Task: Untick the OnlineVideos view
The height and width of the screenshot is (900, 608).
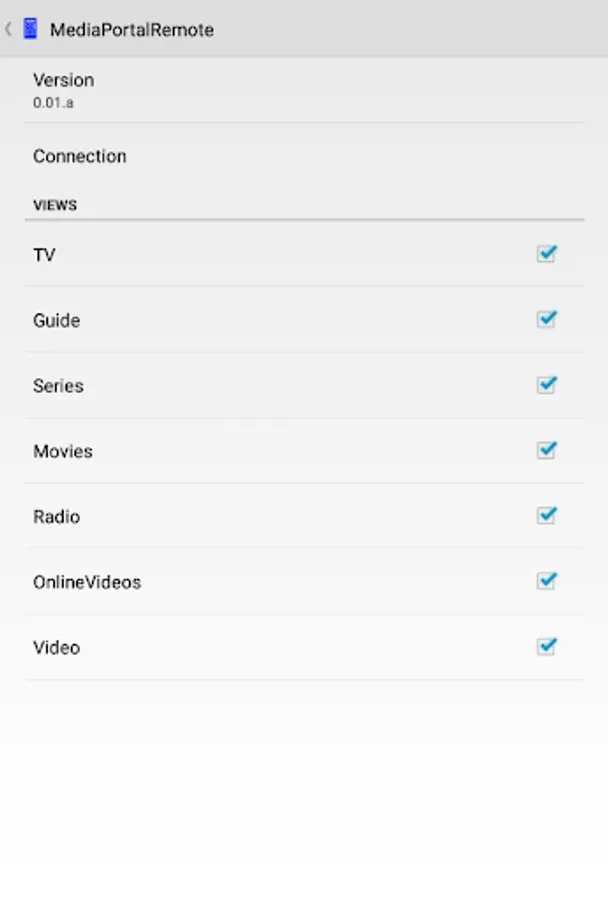Action: (546, 581)
